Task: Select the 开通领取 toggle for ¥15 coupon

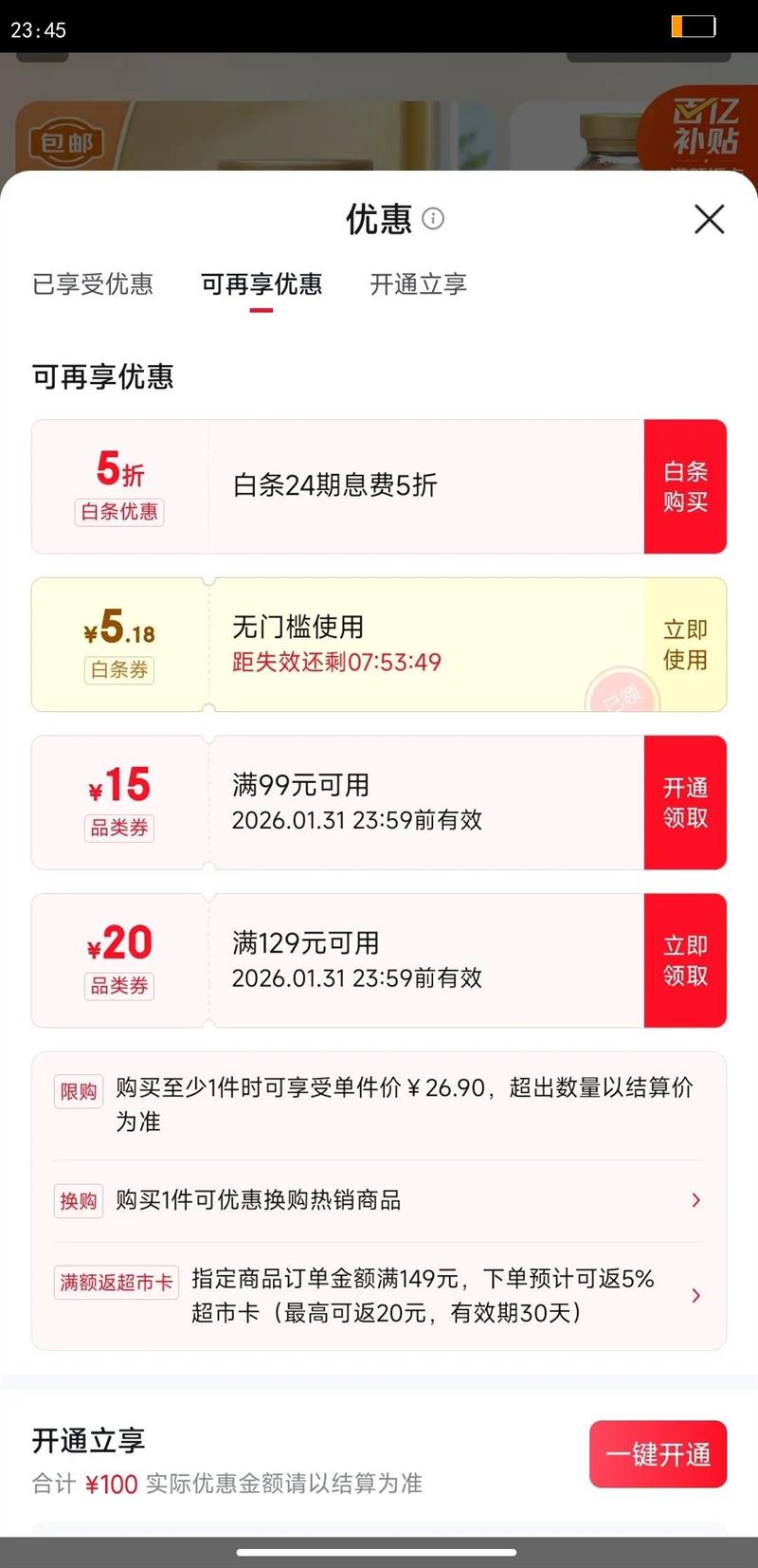Action: click(684, 802)
